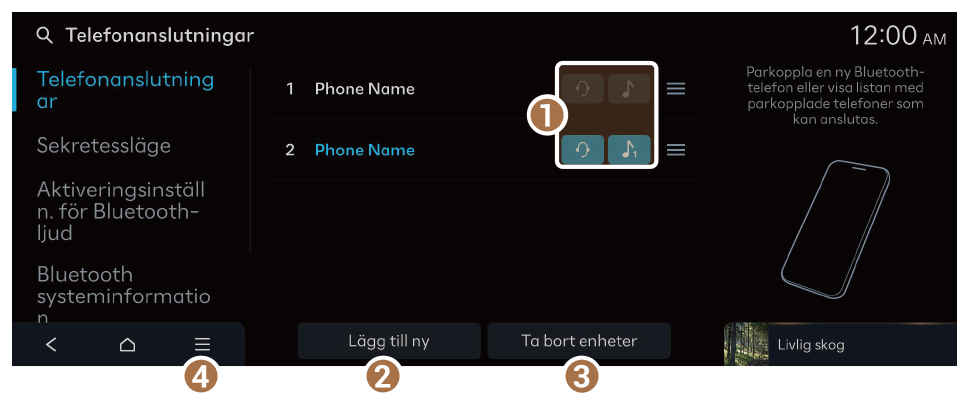
Task: Tap Ta bort enheter to remove devices
Action: tap(579, 341)
